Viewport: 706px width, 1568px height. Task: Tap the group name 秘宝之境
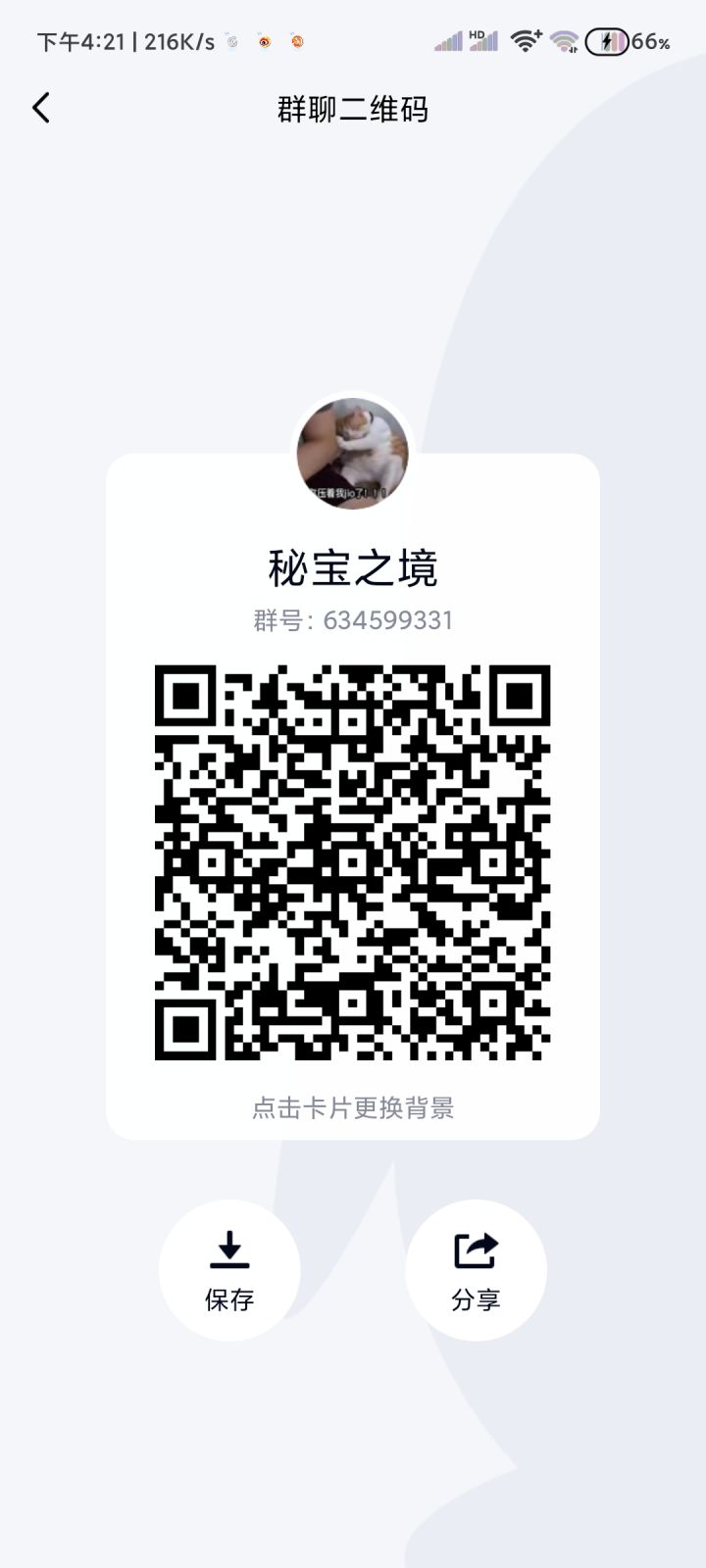pyautogui.click(x=353, y=566)
